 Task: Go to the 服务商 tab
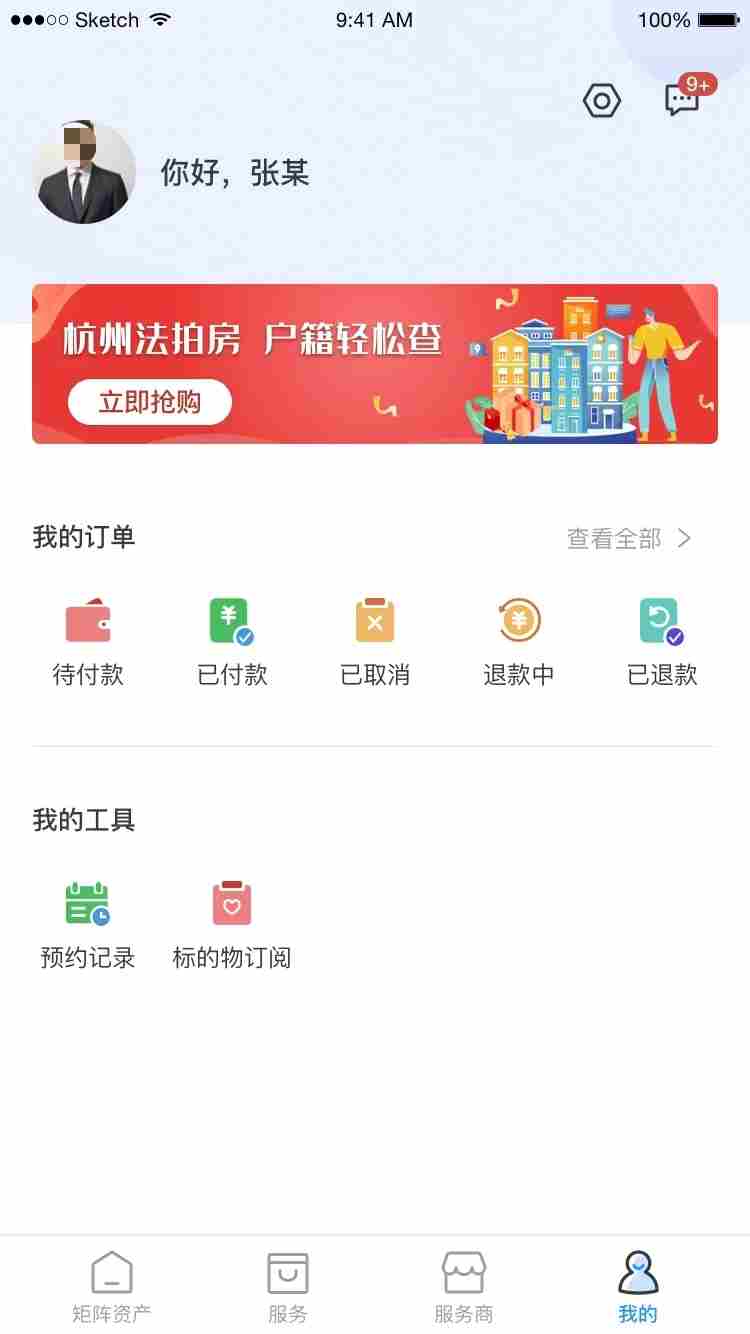click(x=464, y=1288)
